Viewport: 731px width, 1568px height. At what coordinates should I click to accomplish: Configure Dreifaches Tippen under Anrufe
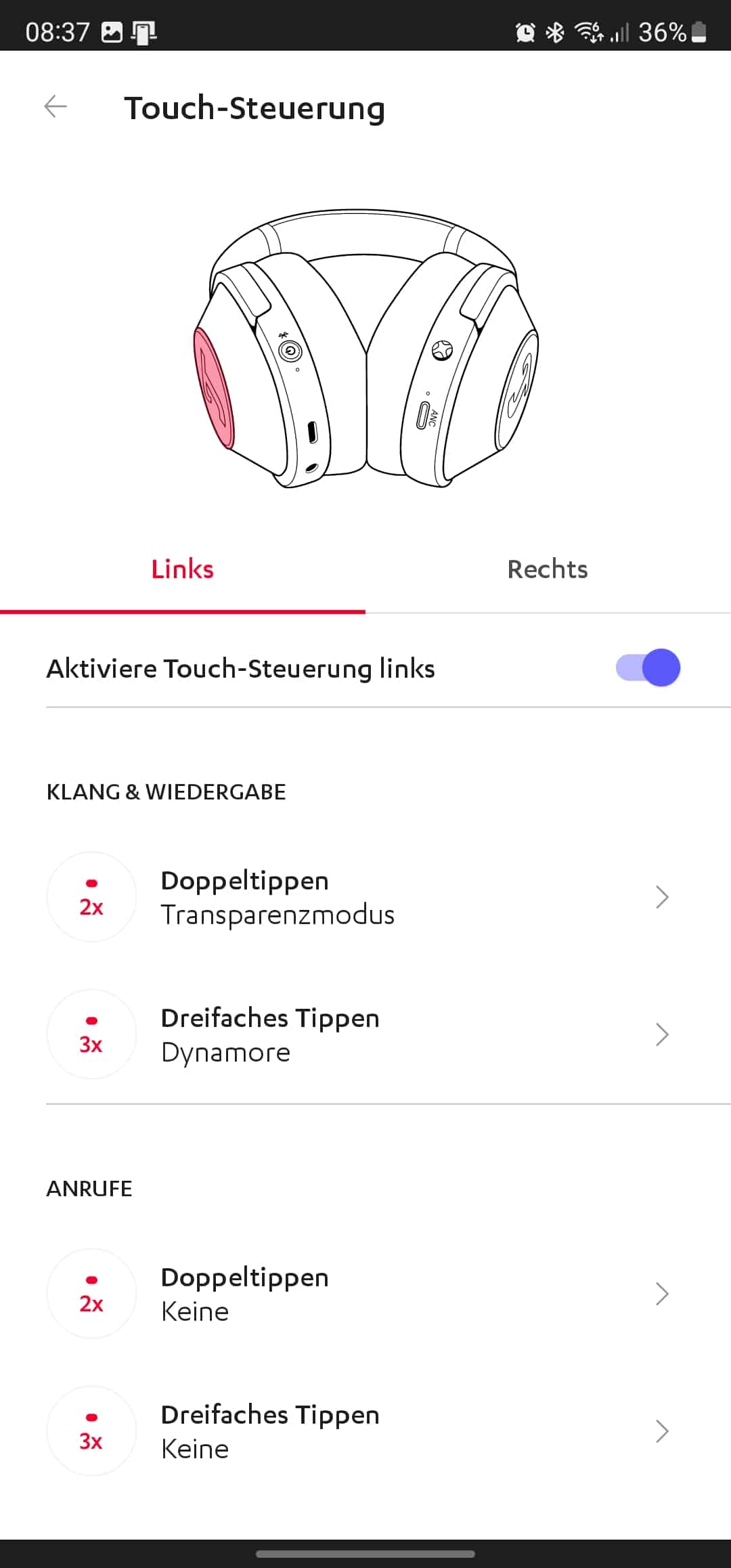[x=365, y=1432]
